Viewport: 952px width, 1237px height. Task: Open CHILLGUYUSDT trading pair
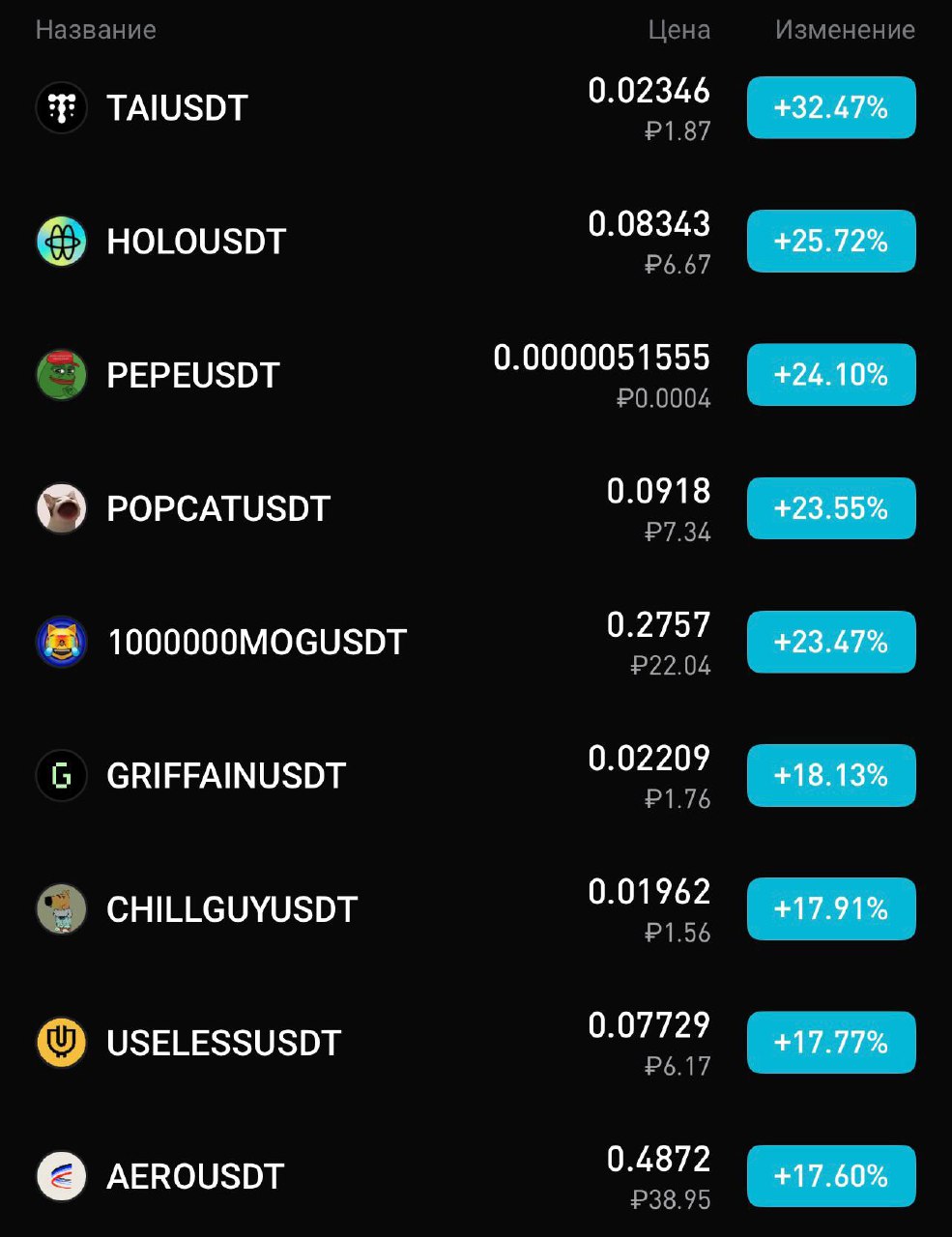point(232,909)
